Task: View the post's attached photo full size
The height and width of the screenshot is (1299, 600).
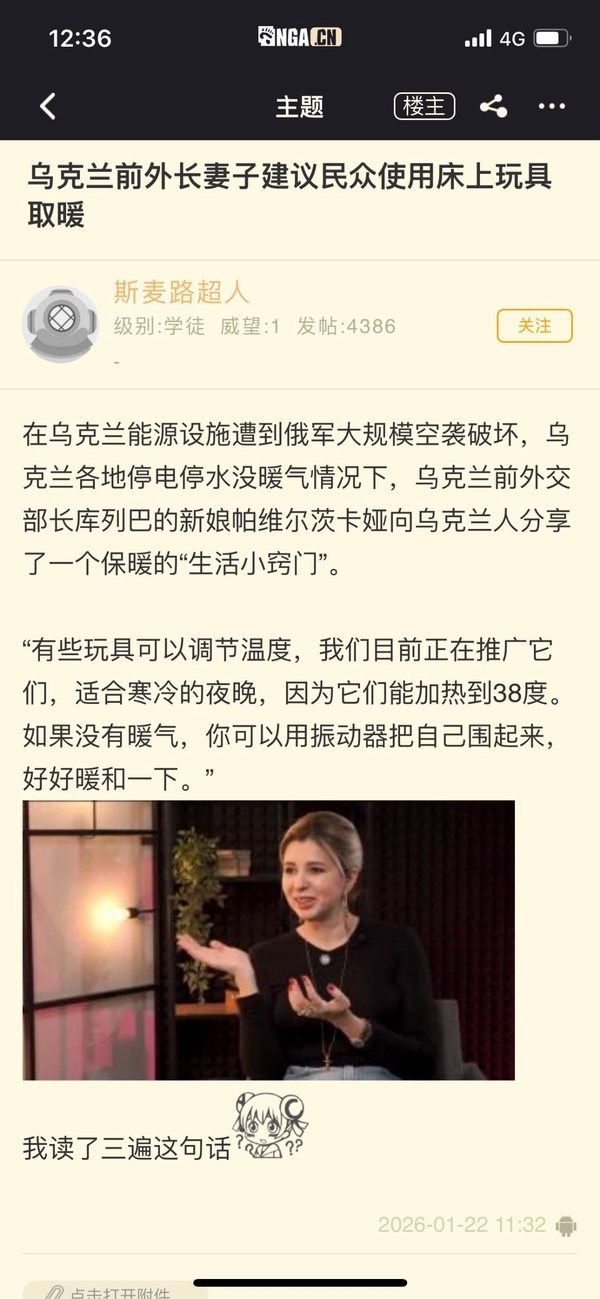Action: [x=268, y=939]
